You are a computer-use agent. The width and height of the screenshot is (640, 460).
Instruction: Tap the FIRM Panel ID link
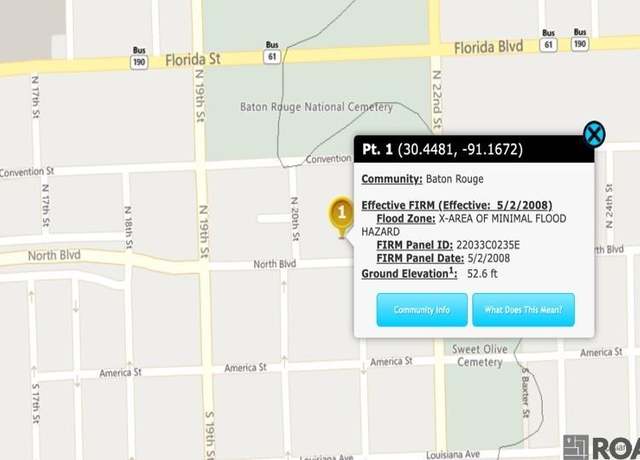pyautogui.click(x=414, y=244)
